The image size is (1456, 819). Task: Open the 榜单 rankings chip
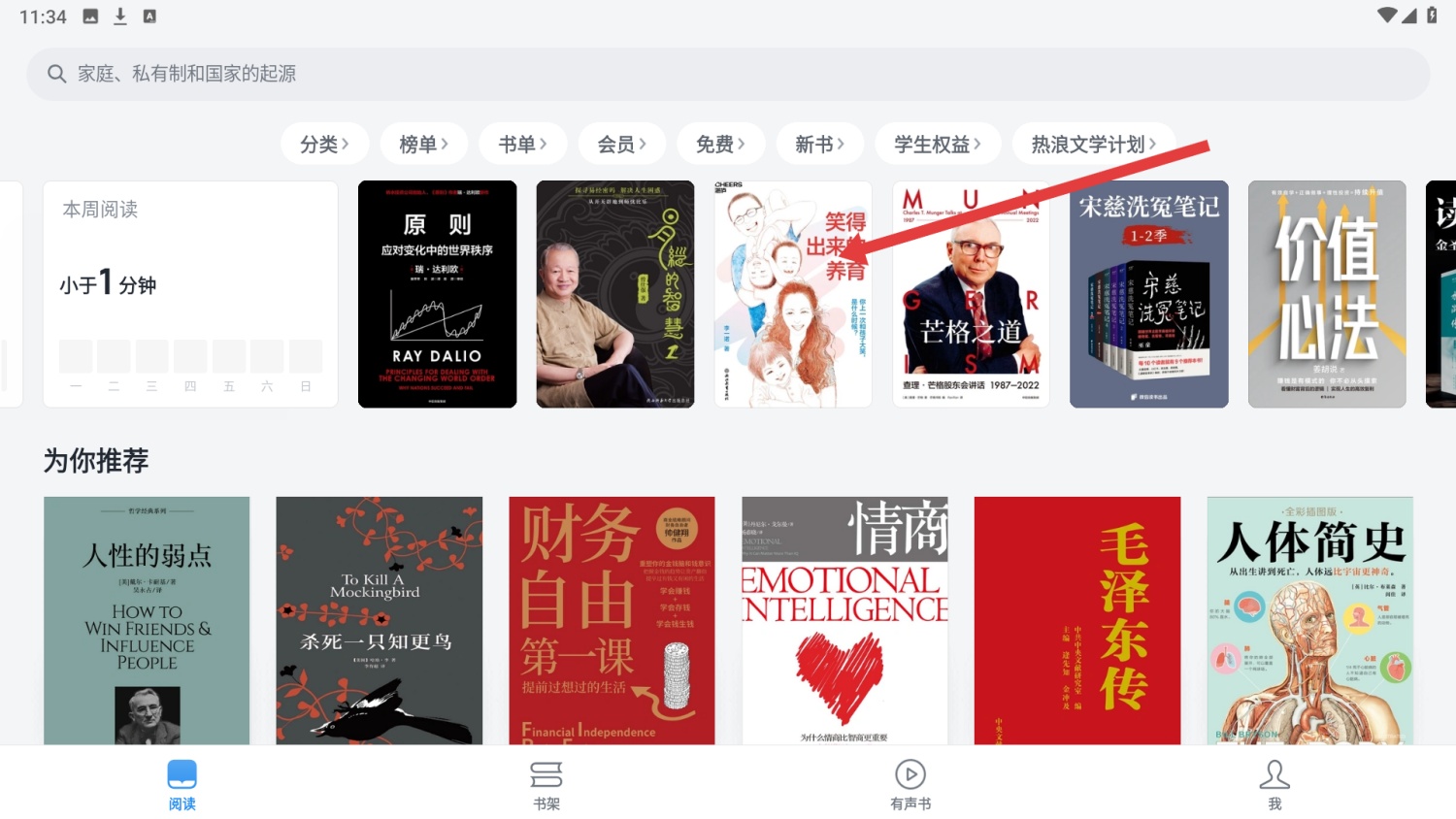pyautogui.click(x=423, y=145)
